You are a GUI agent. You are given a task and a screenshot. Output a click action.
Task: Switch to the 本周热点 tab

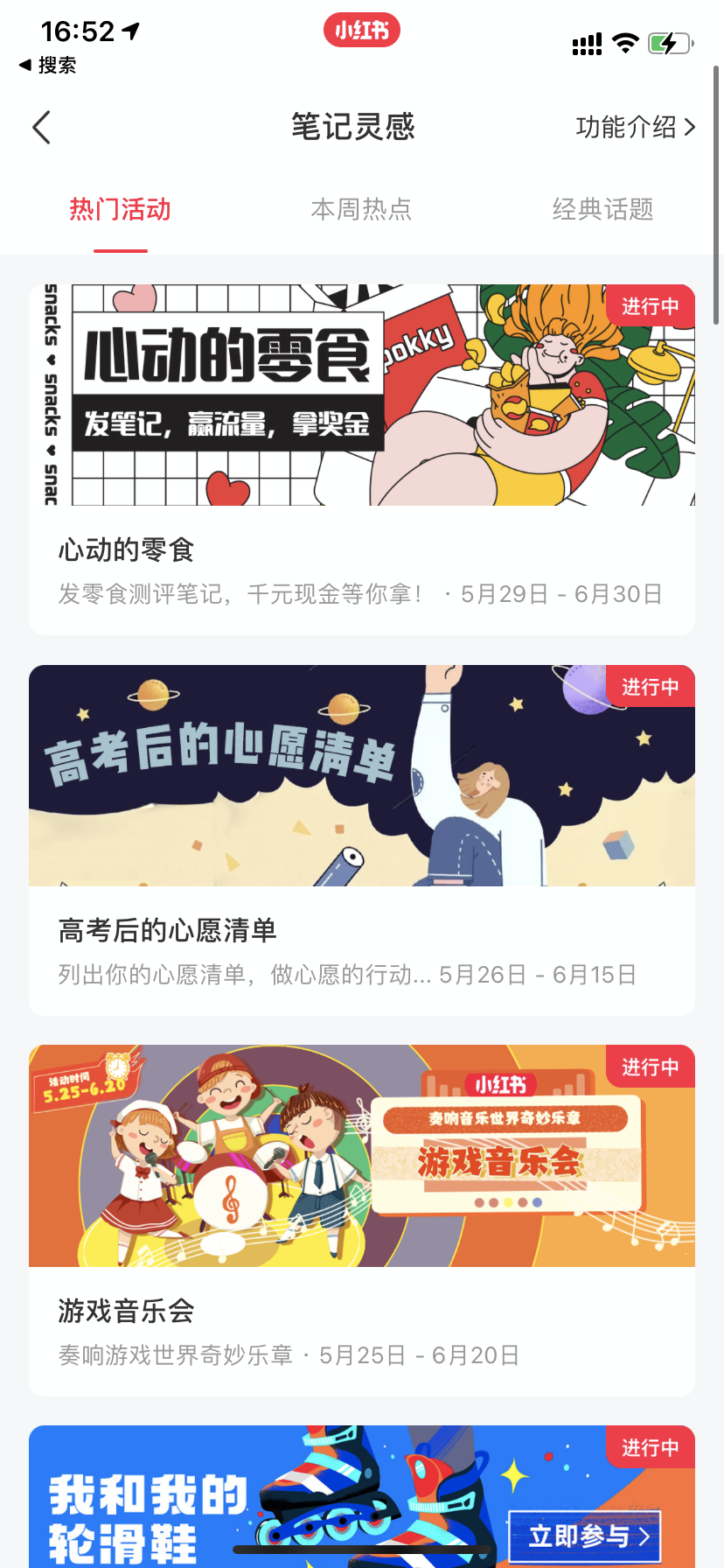(361, 210)
